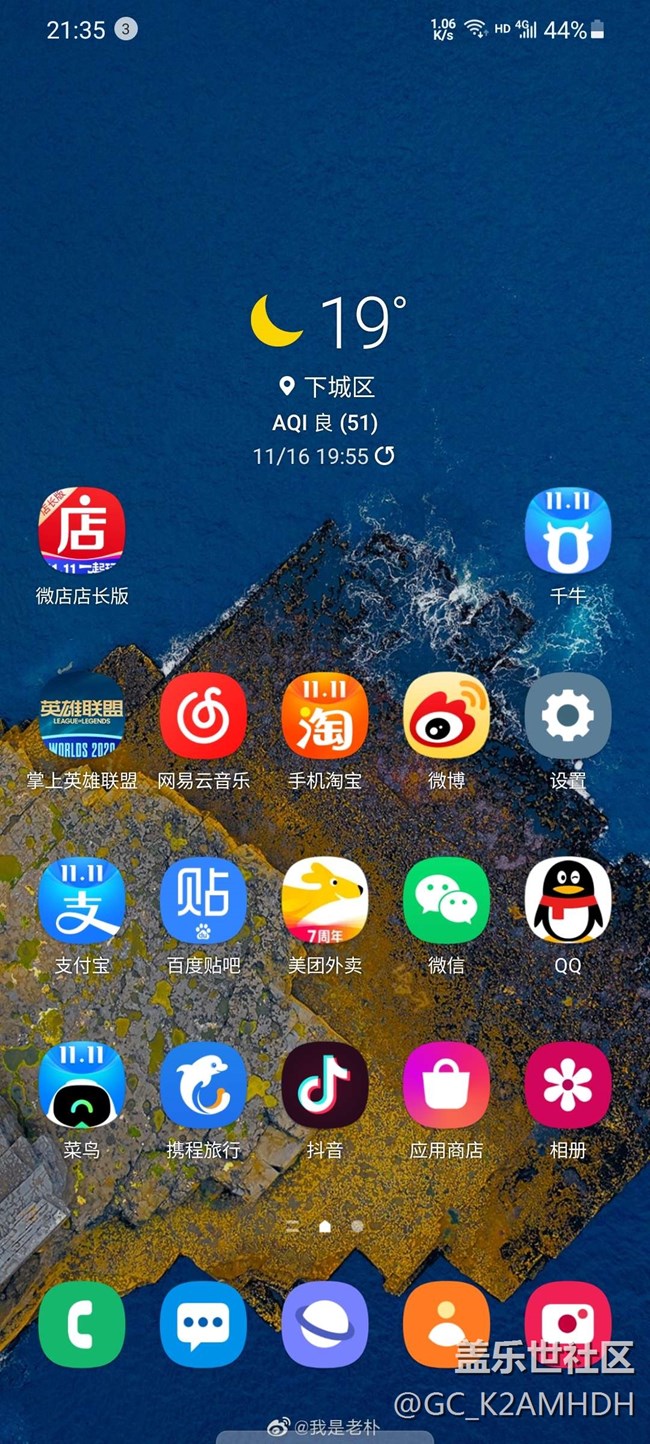This screenshot has height=1444, width=650.
Task: Open the 微博 app
Action: click(446, 716)
